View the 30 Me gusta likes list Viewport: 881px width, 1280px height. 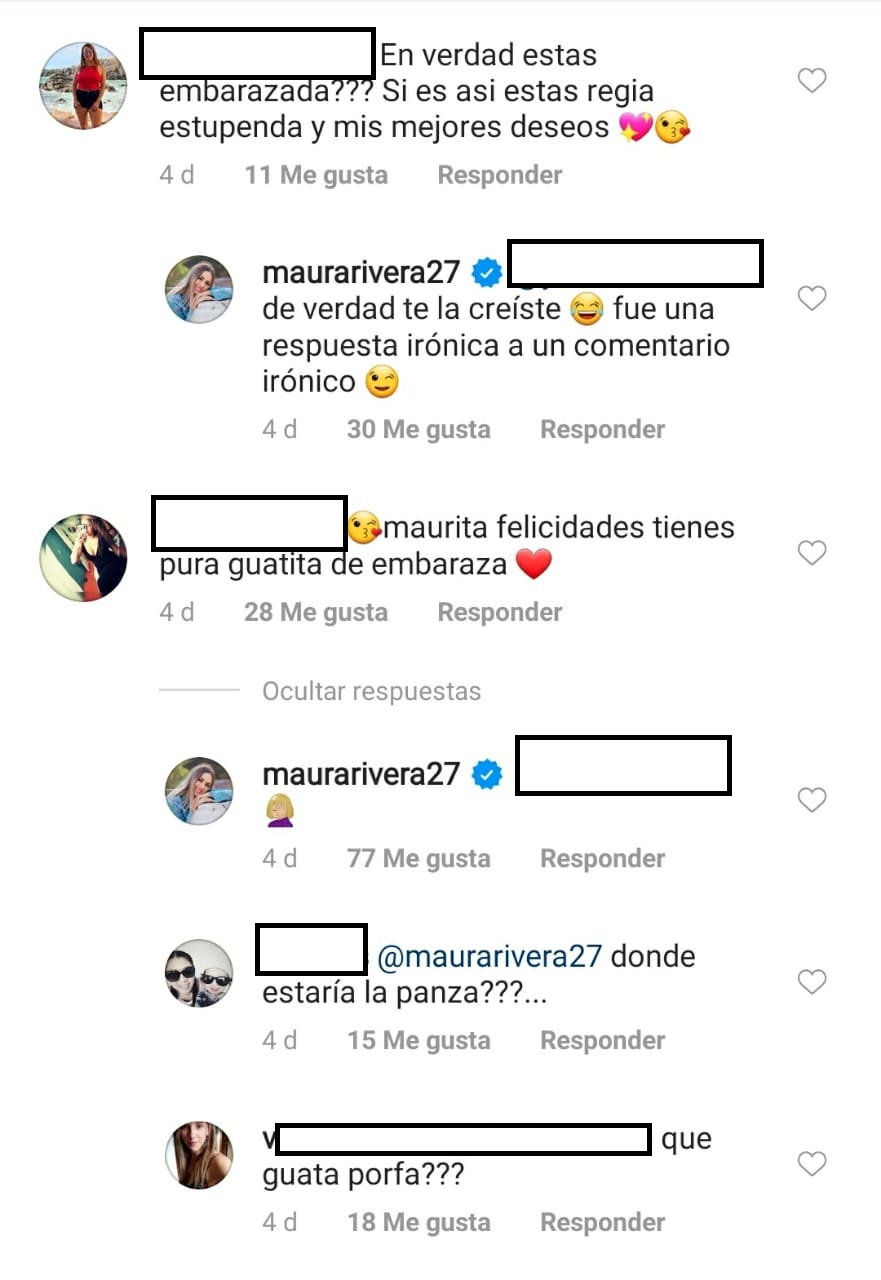coord(418,430)
